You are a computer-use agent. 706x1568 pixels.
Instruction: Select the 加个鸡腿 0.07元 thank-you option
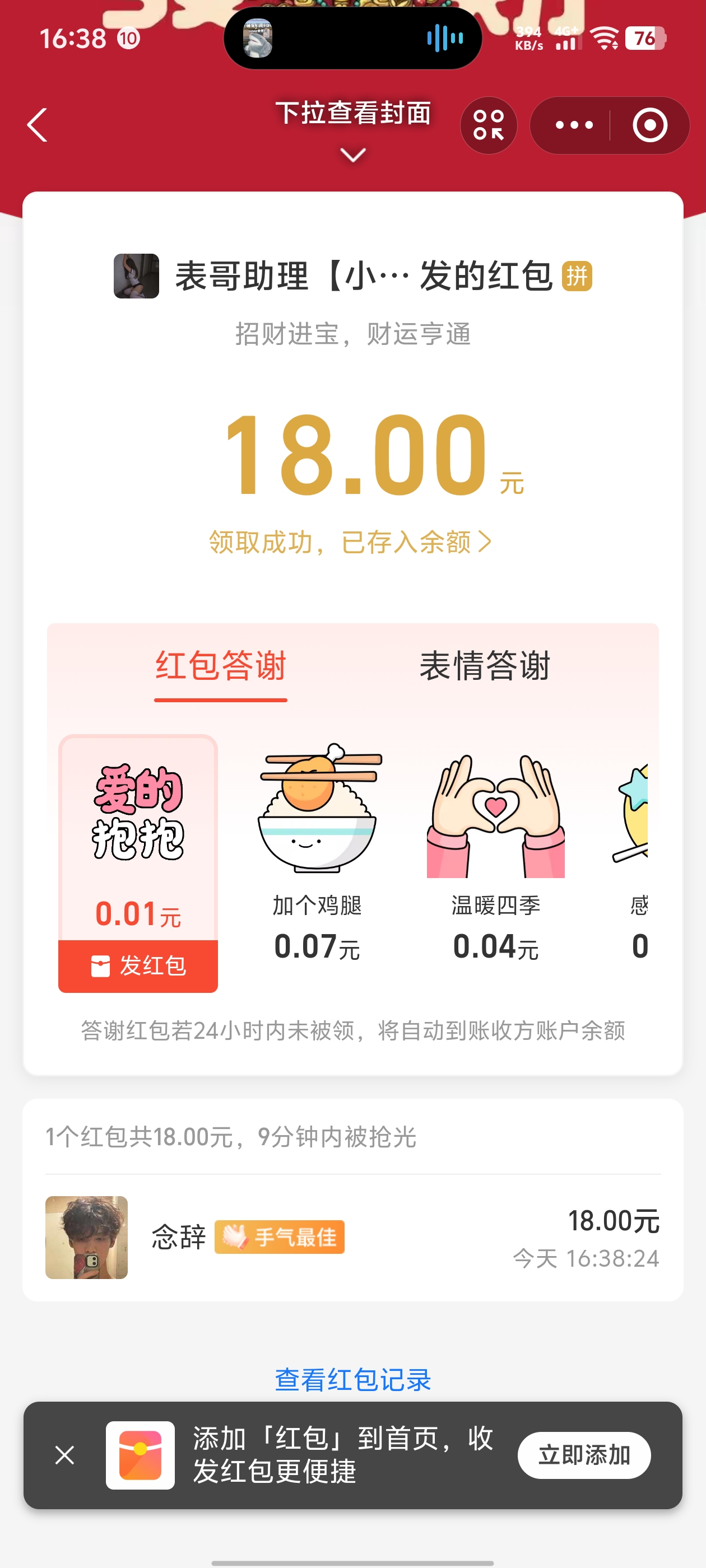[x=317, y=852]
